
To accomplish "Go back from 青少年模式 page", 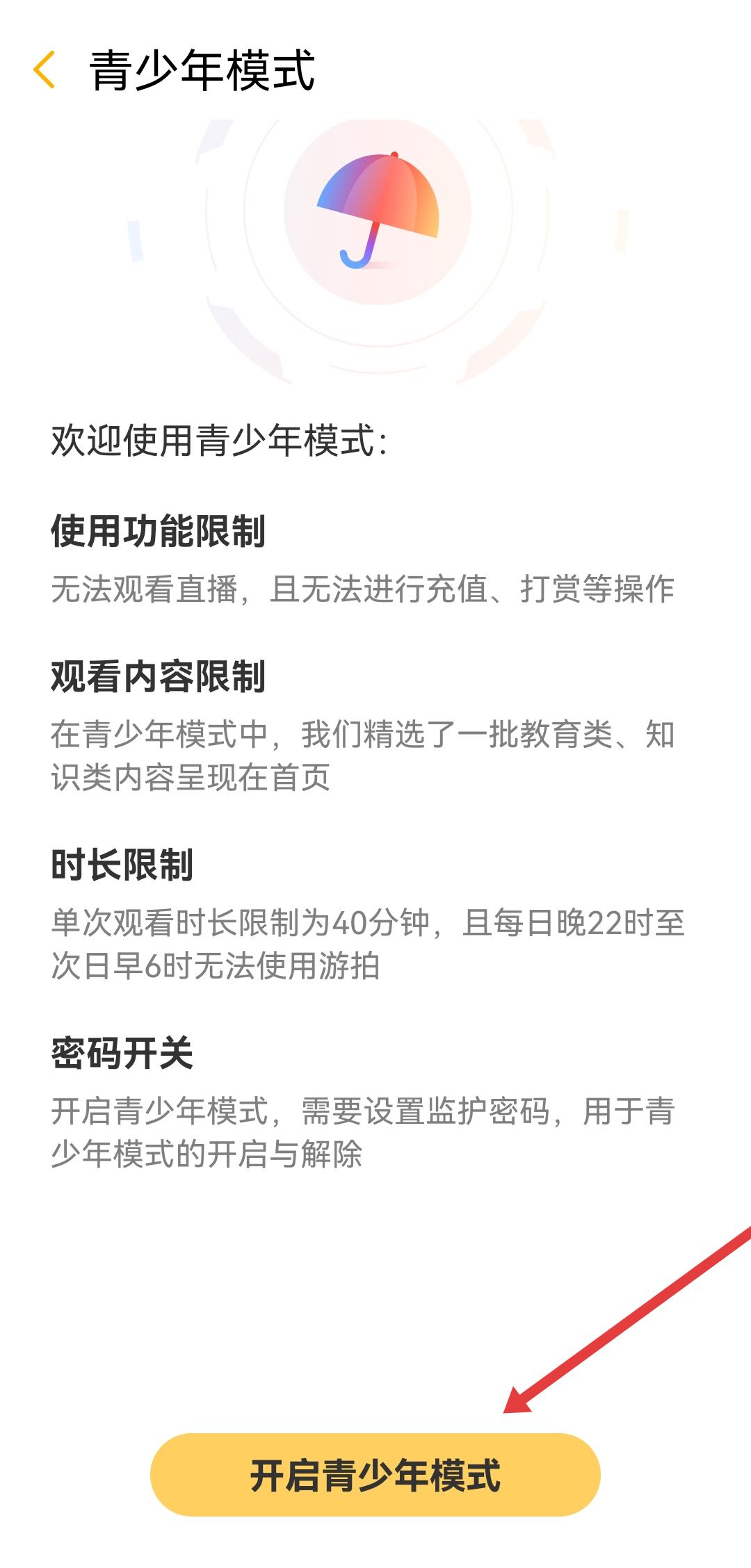I will [x=45, y=70].
